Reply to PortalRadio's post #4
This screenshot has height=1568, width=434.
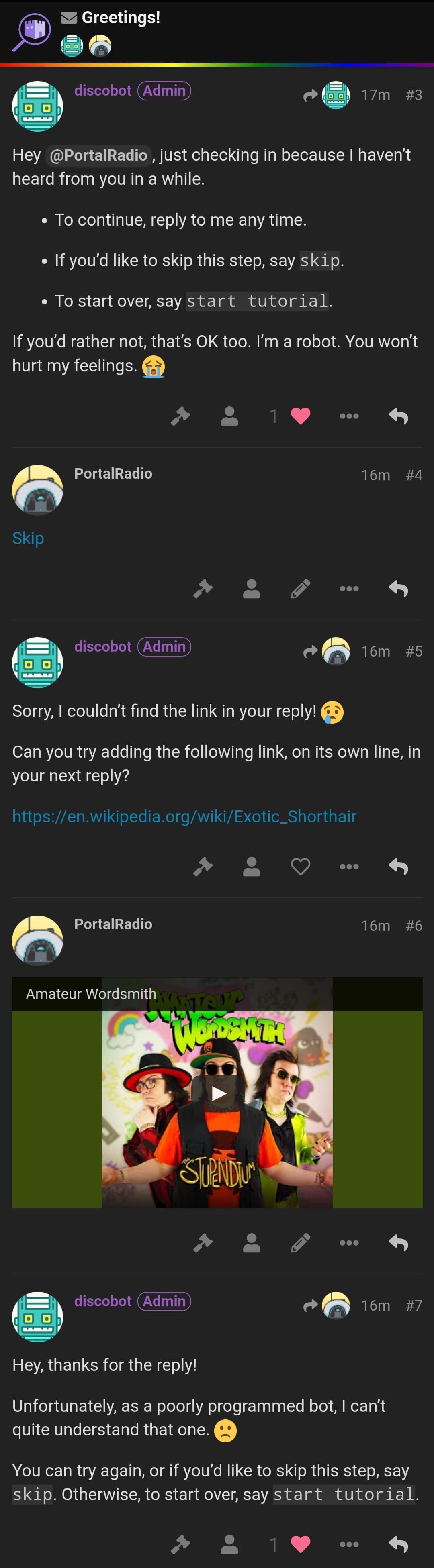(x=398, y=589)
